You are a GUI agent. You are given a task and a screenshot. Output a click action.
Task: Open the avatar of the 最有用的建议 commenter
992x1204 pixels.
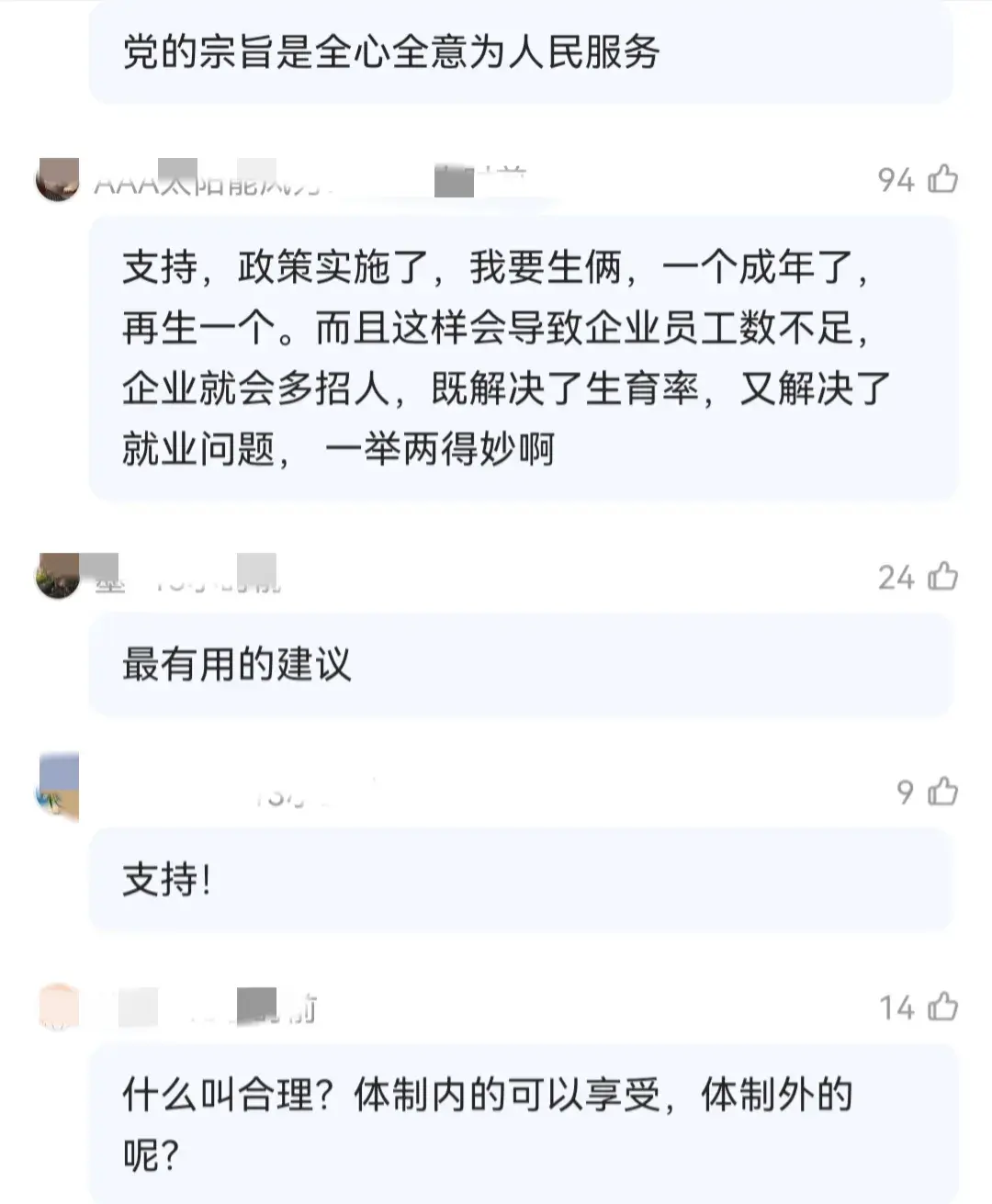[x=58, y=577]
